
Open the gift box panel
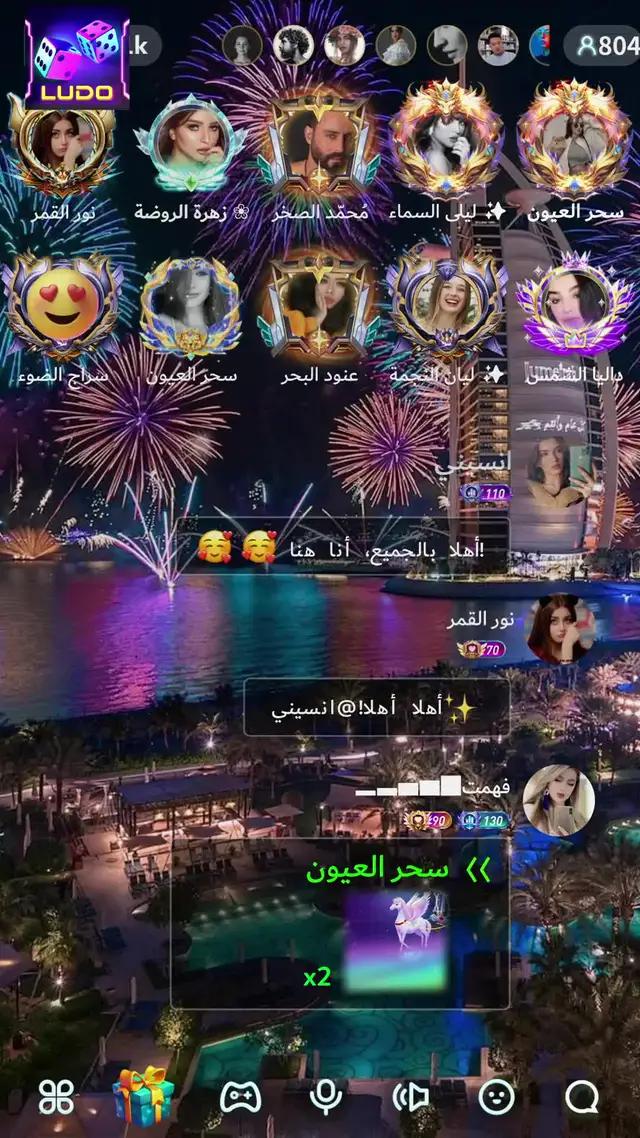[x=143, y=1096]
